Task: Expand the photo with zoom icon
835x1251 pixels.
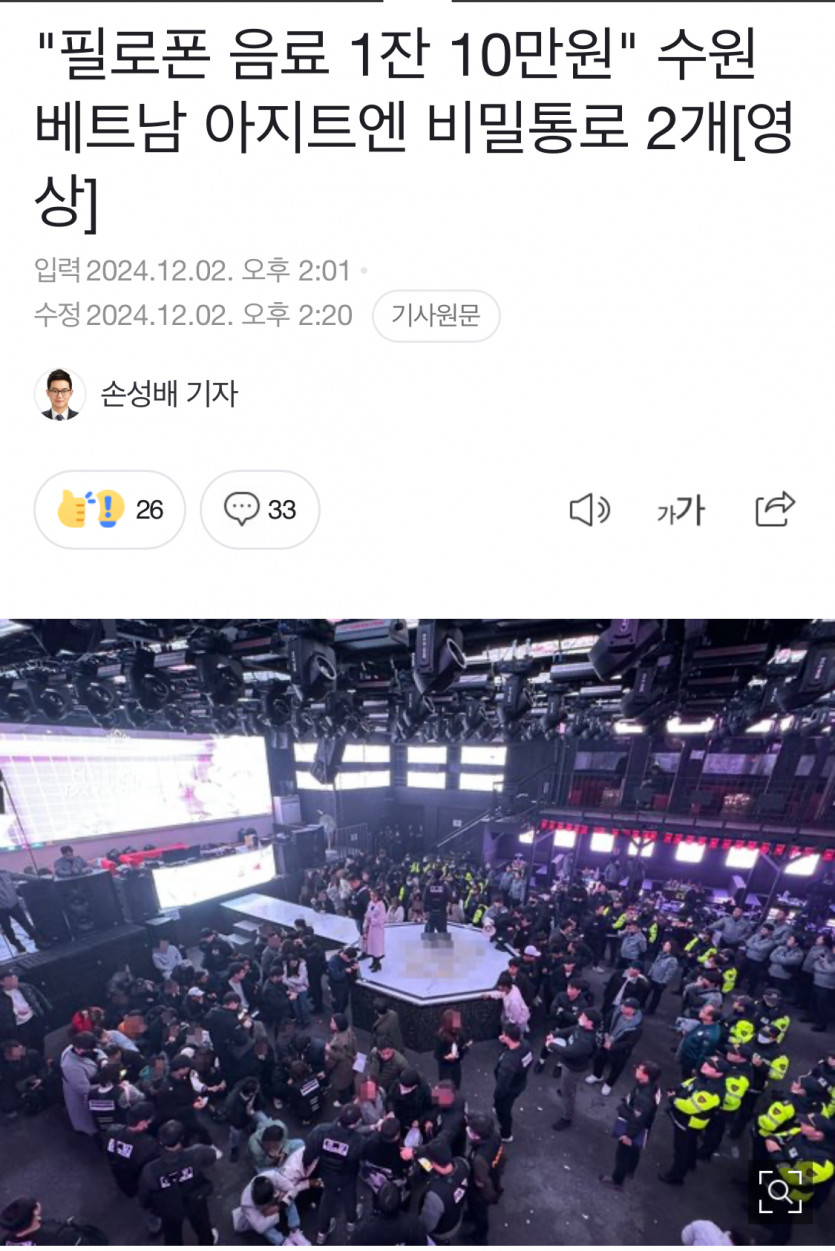Action: click(780, 1190)
